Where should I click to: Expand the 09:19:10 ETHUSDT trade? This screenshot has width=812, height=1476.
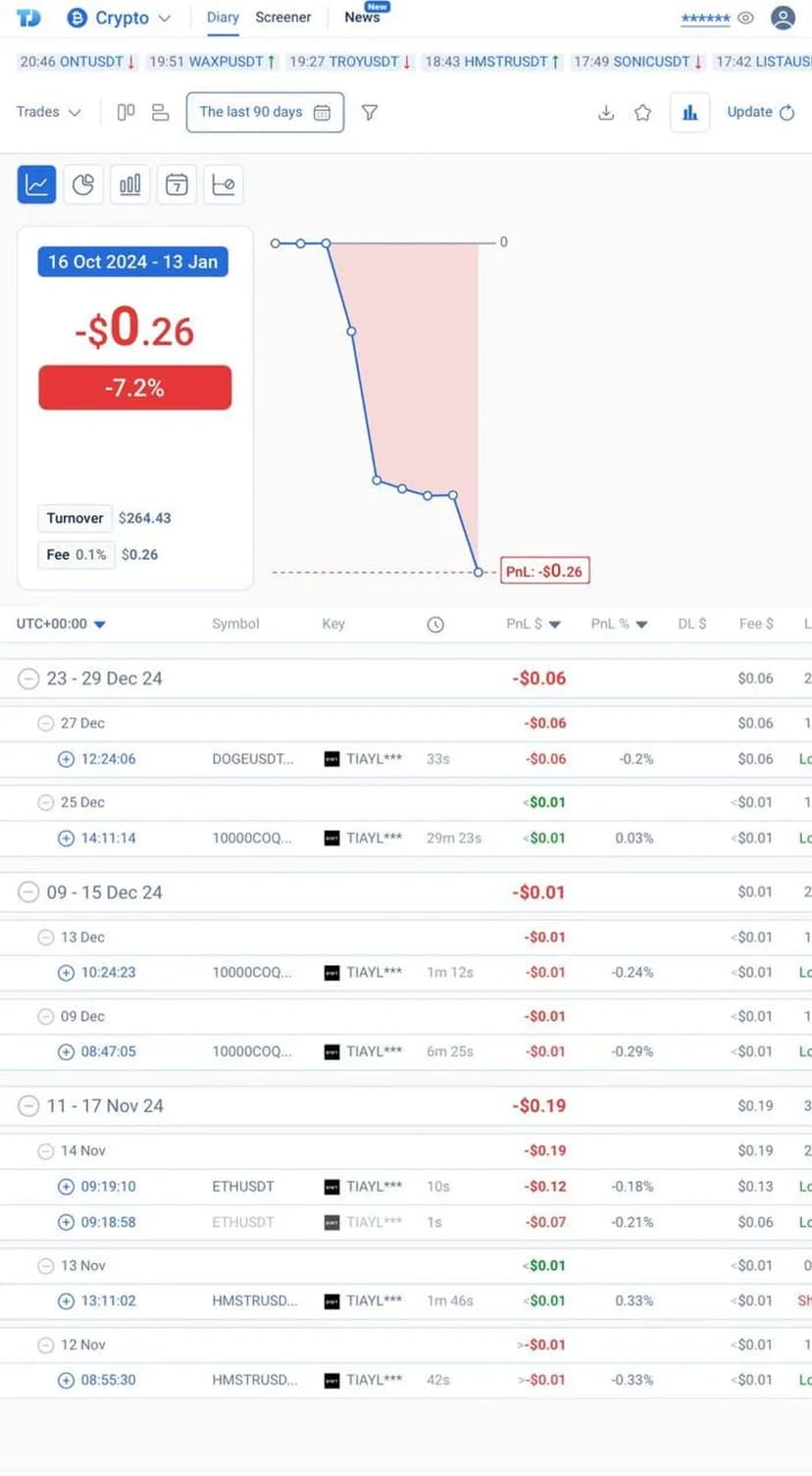pos(66,1187)
